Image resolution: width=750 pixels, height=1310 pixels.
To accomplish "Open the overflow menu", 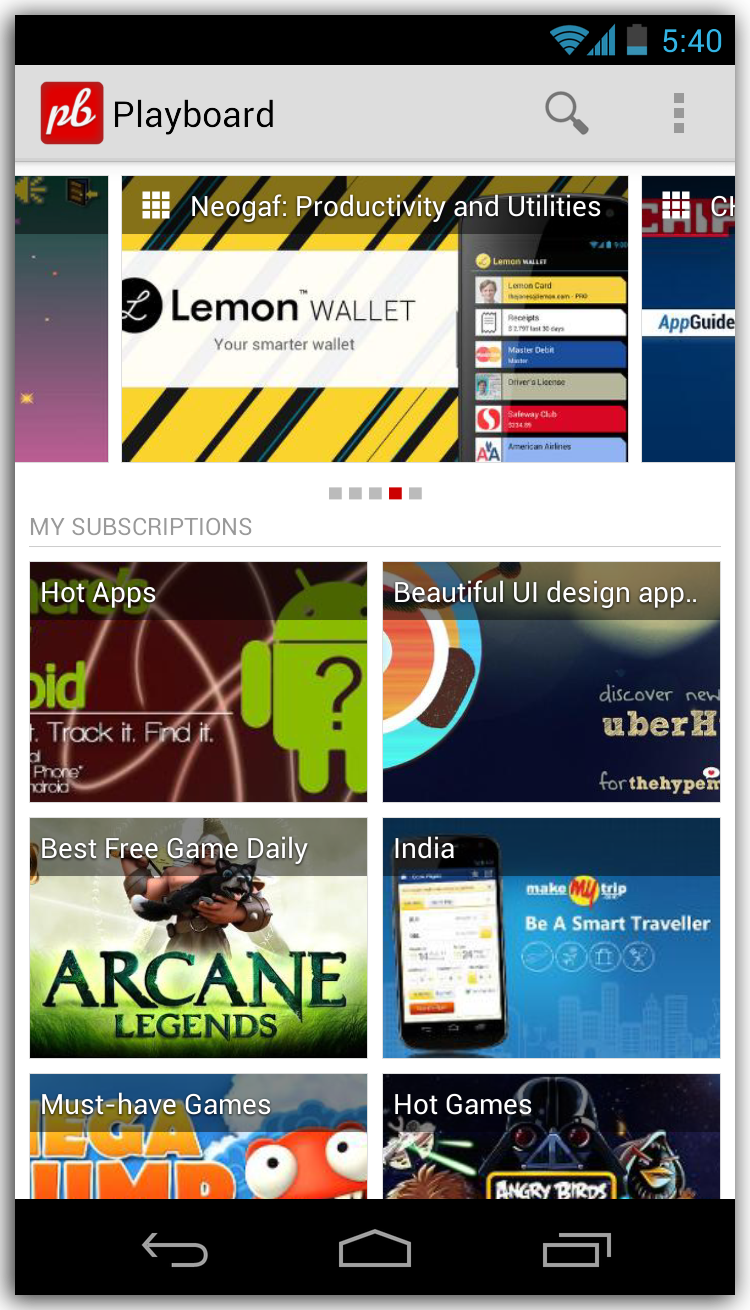I will 679,113.
